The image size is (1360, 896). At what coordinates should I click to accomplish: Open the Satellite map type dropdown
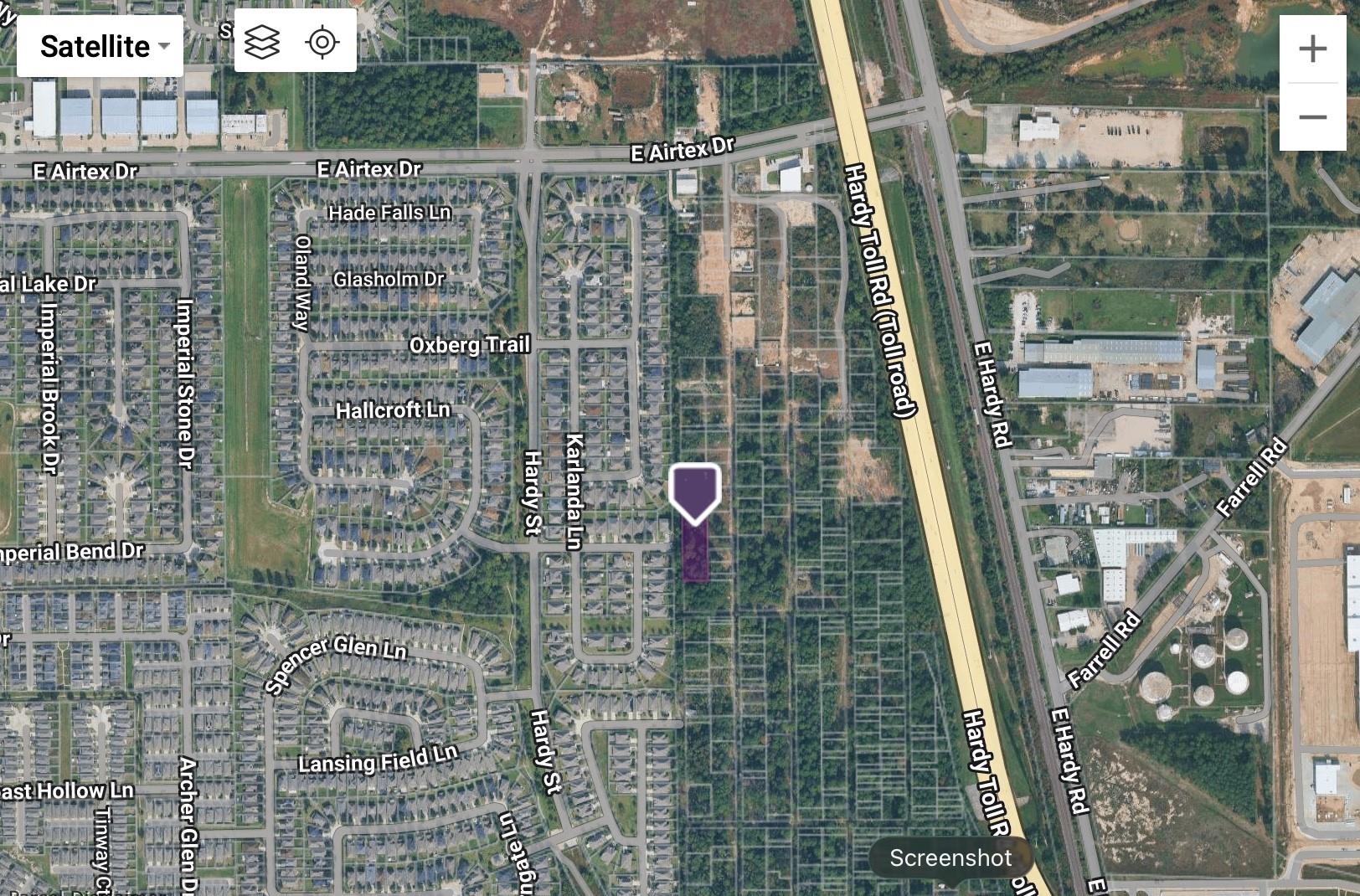click(x=100, y=46)
